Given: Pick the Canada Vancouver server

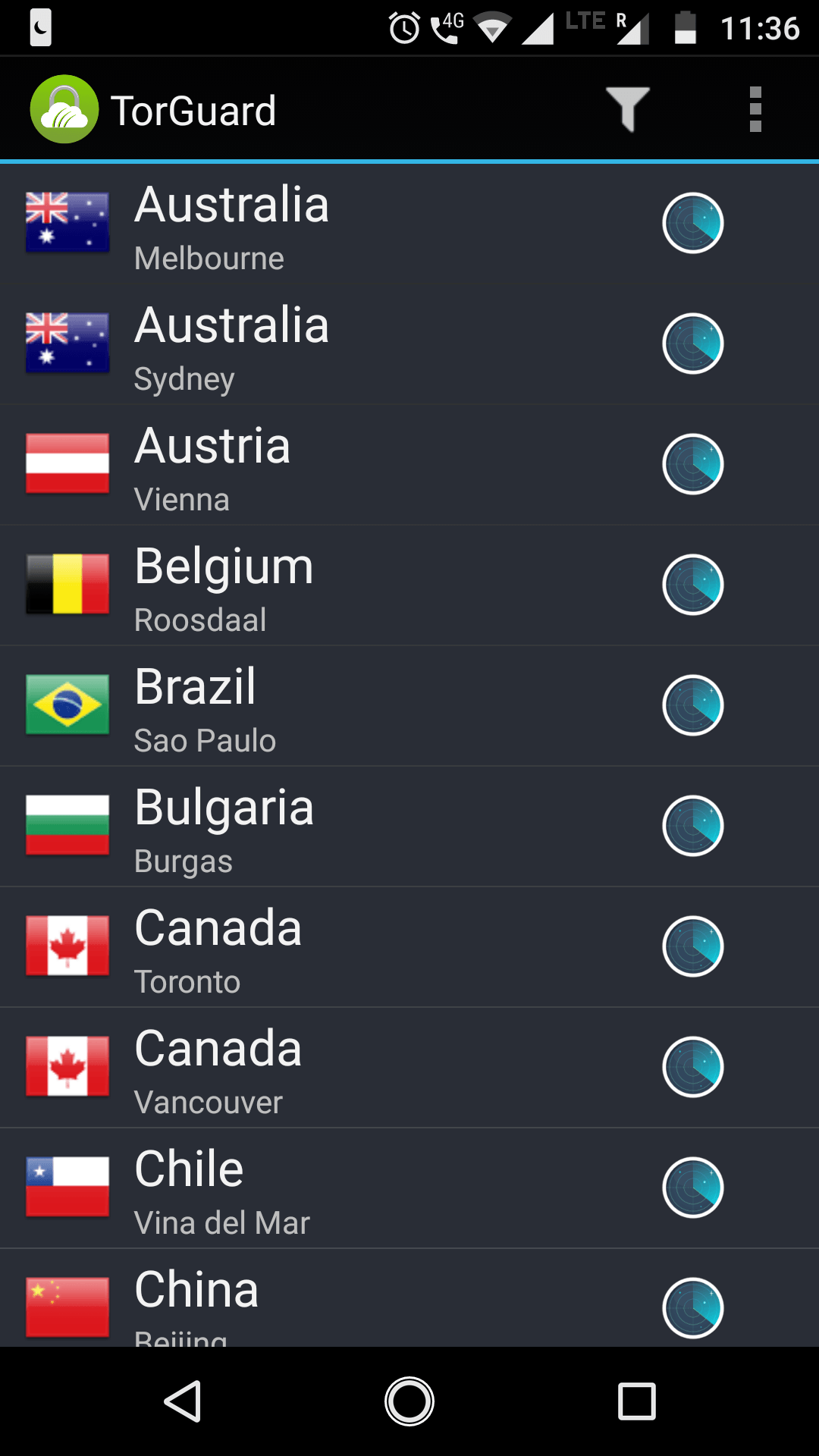Looking at the screenshot, I should pos(303,1068).
